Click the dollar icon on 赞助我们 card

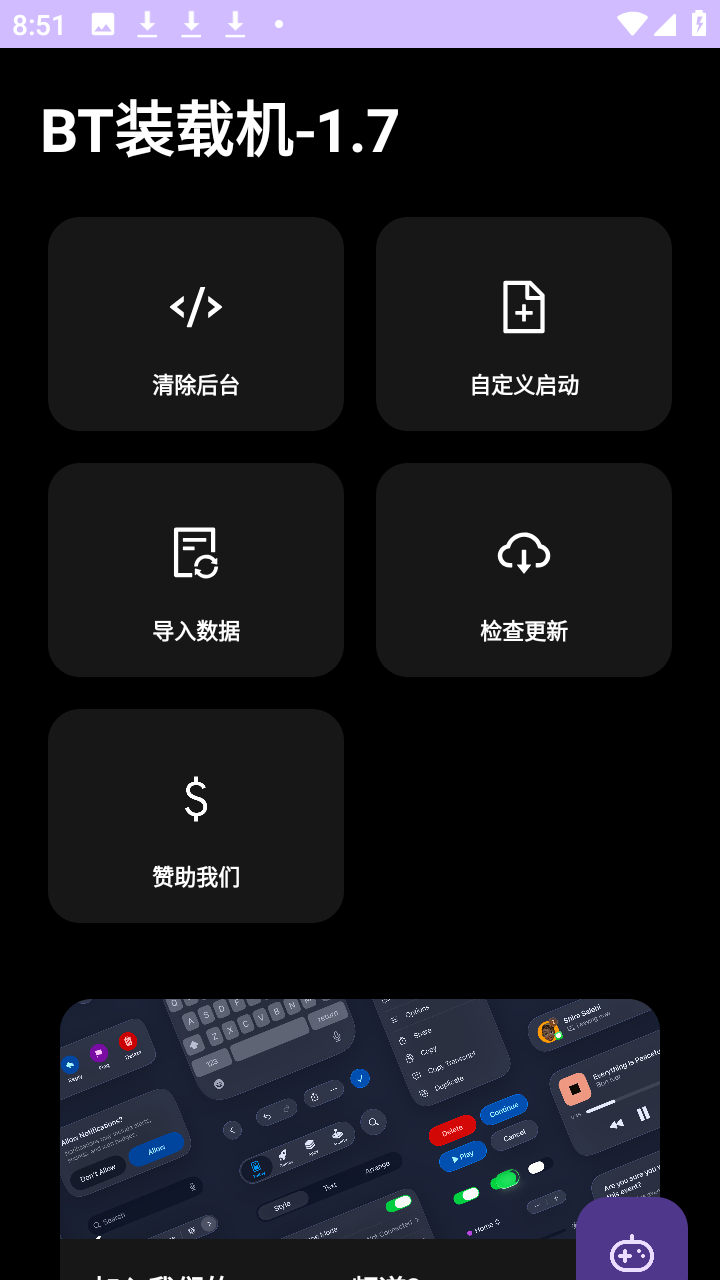[x=196, y=799]
